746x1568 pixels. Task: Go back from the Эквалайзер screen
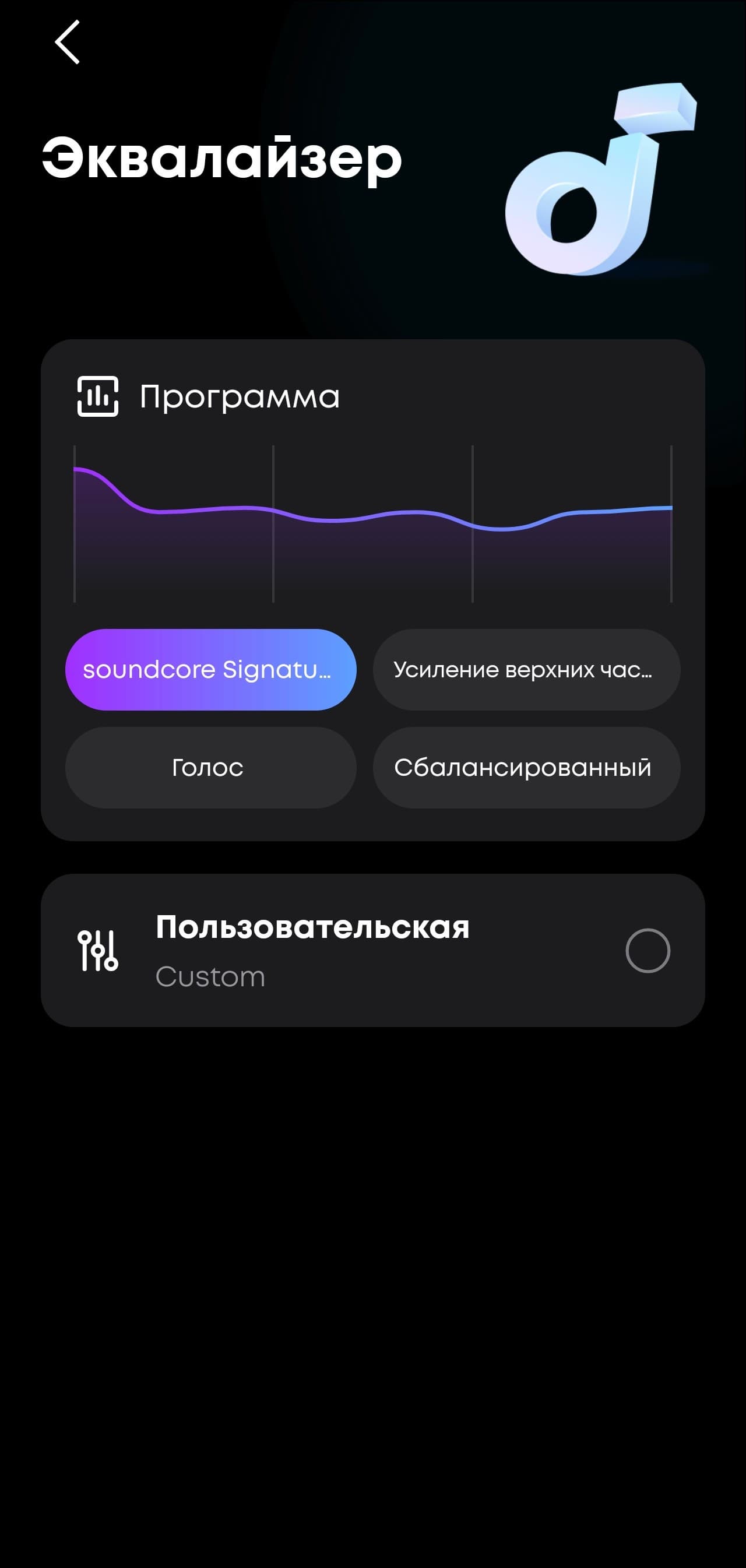click(67, 42)
